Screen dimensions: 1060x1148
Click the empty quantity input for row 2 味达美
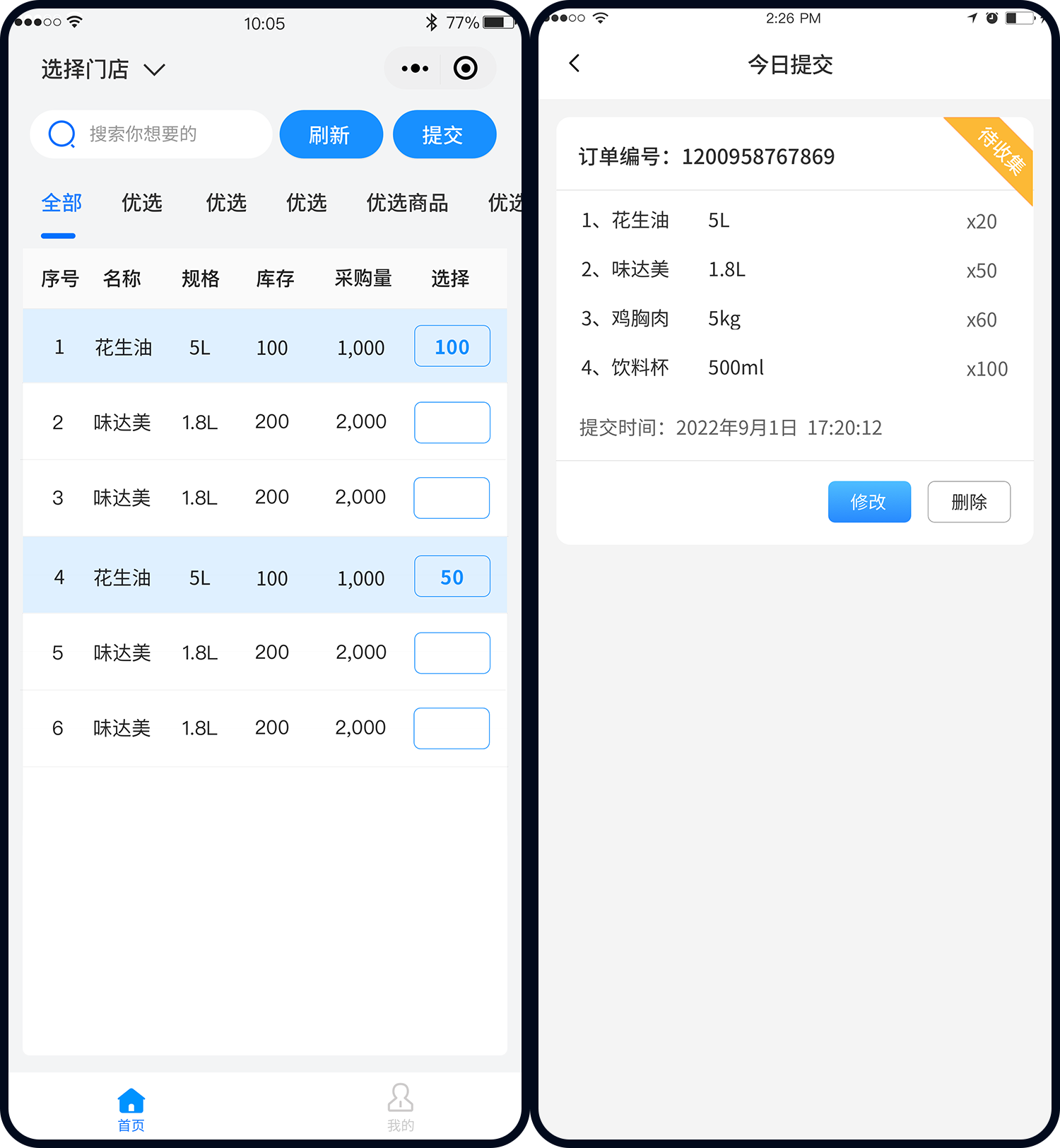(452, 422)
